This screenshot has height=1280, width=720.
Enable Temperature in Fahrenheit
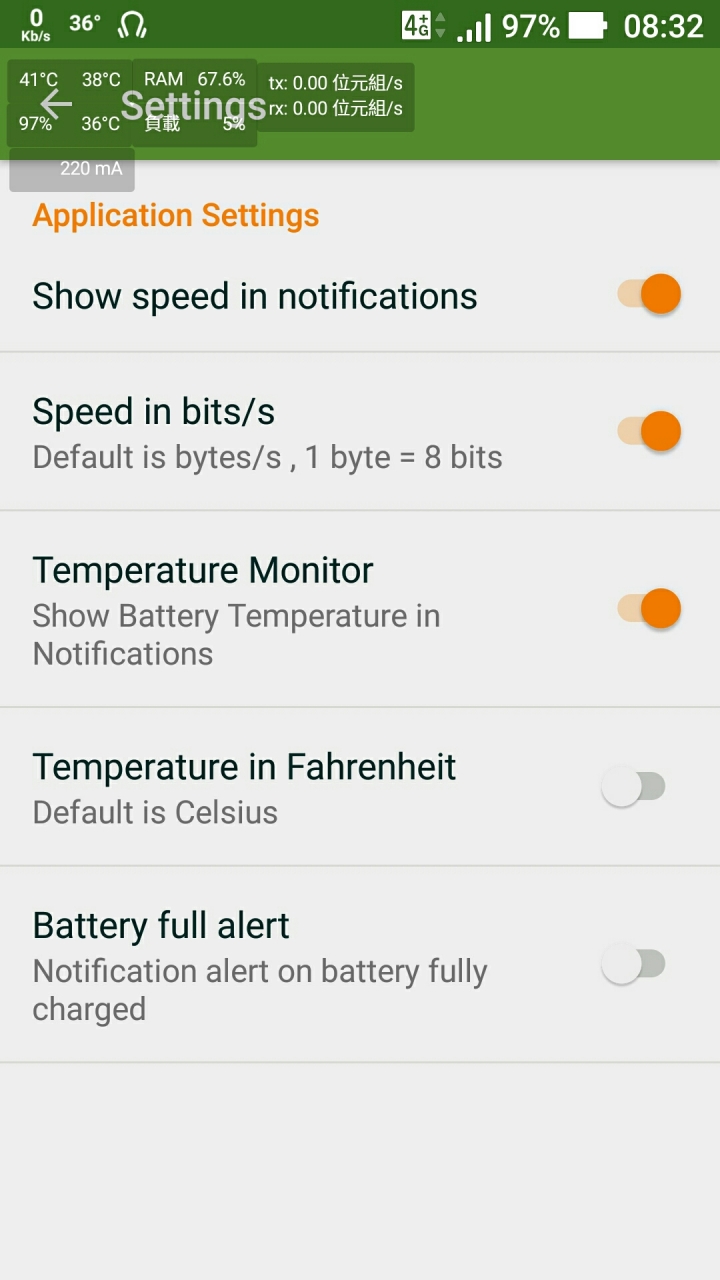pyautogui.click(x=633, y=787)
